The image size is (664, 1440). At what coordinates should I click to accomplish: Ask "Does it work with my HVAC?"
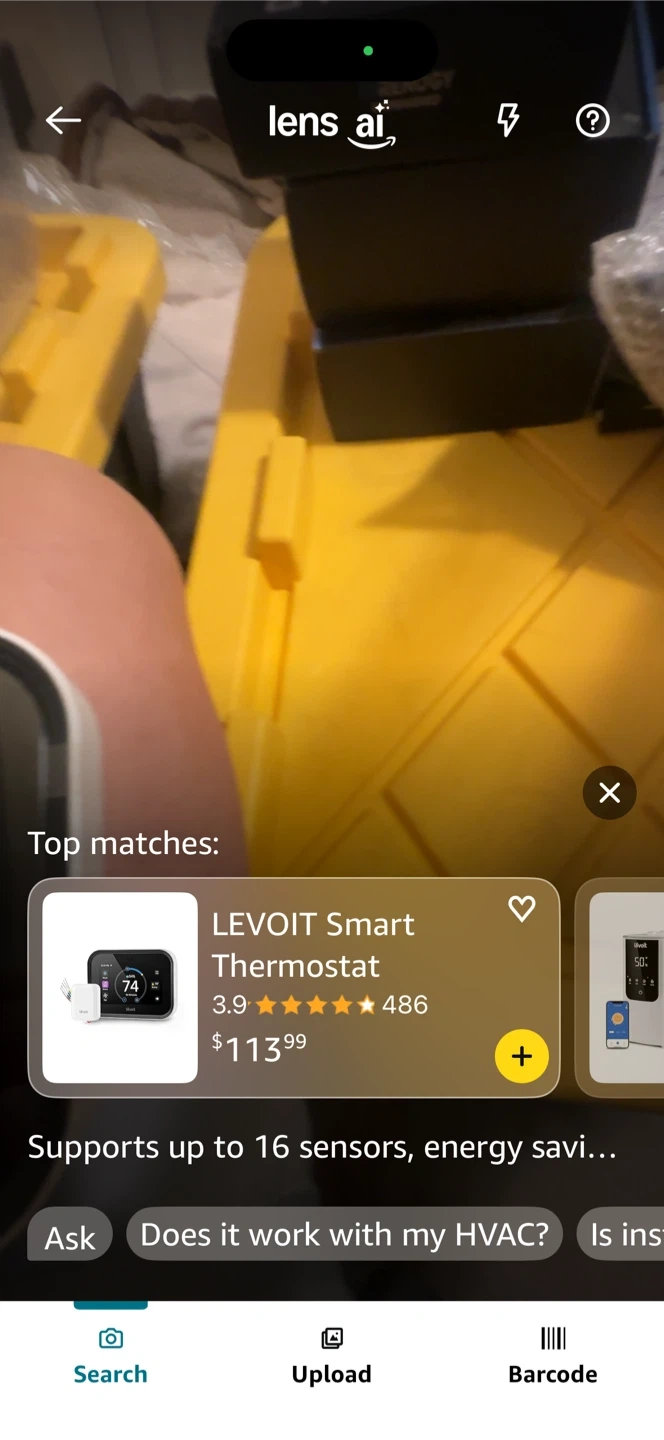(x=344, y=1235)
